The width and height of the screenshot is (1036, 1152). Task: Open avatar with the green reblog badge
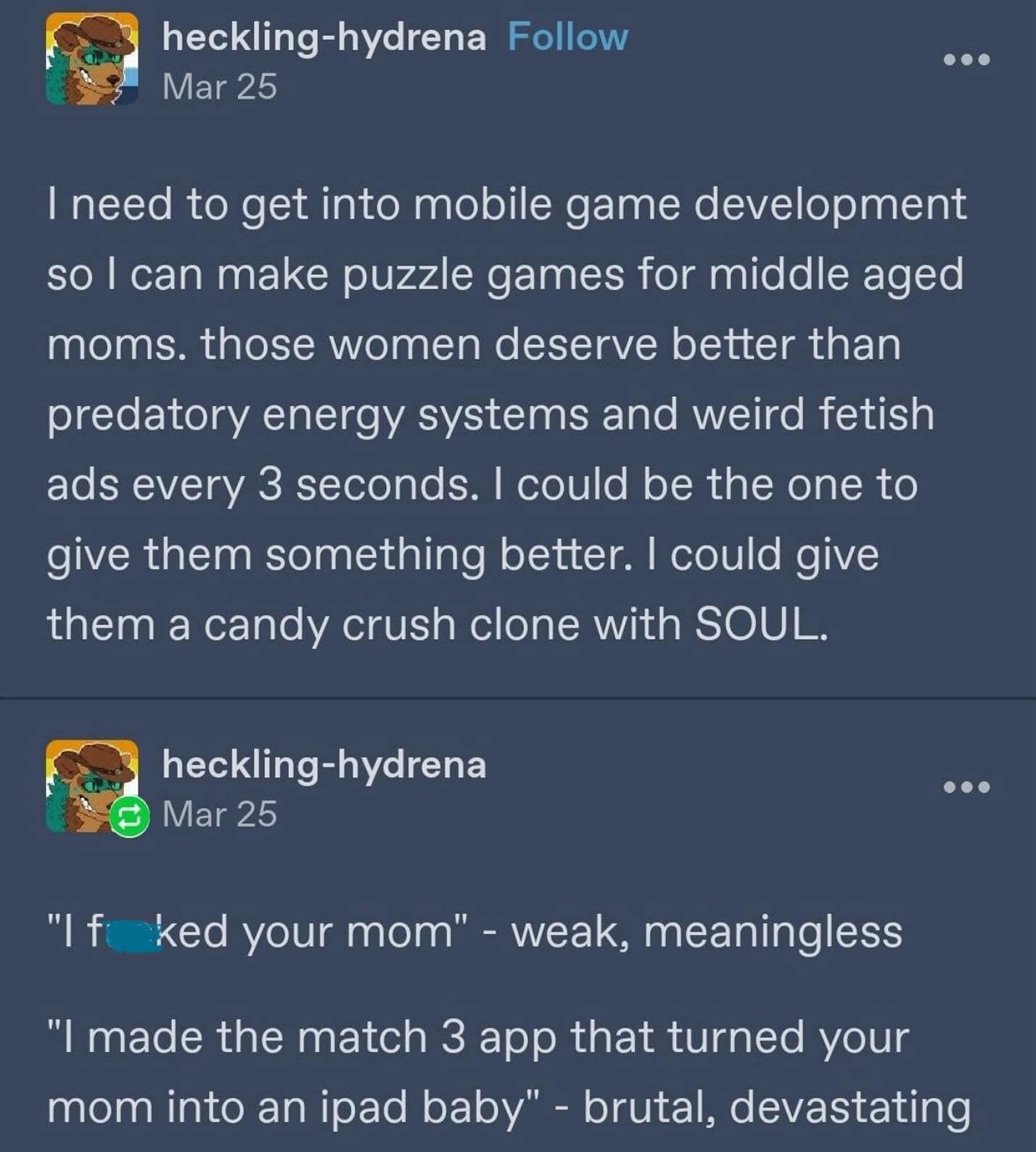91,786
